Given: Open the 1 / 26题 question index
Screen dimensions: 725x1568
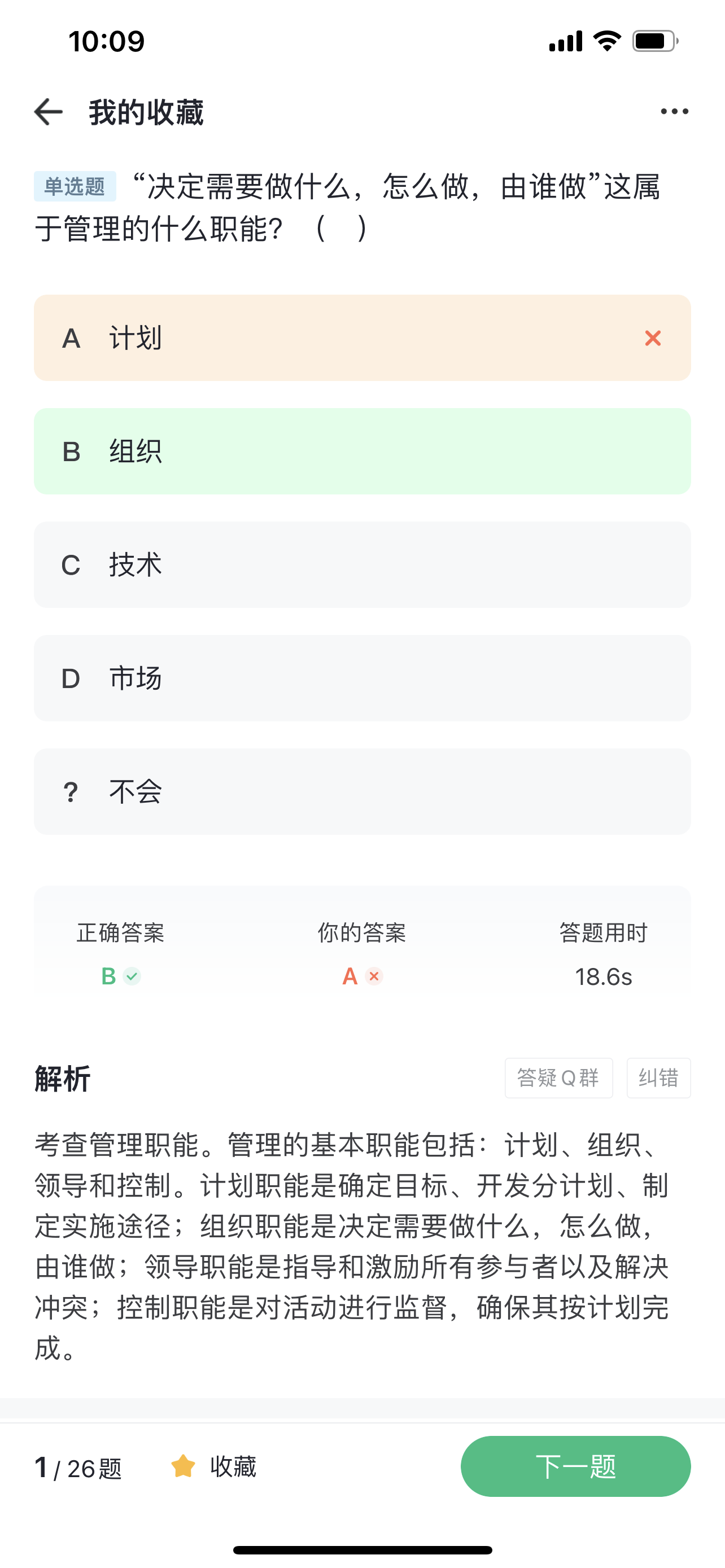Looking at the screenshot, I should (78, 1468).
